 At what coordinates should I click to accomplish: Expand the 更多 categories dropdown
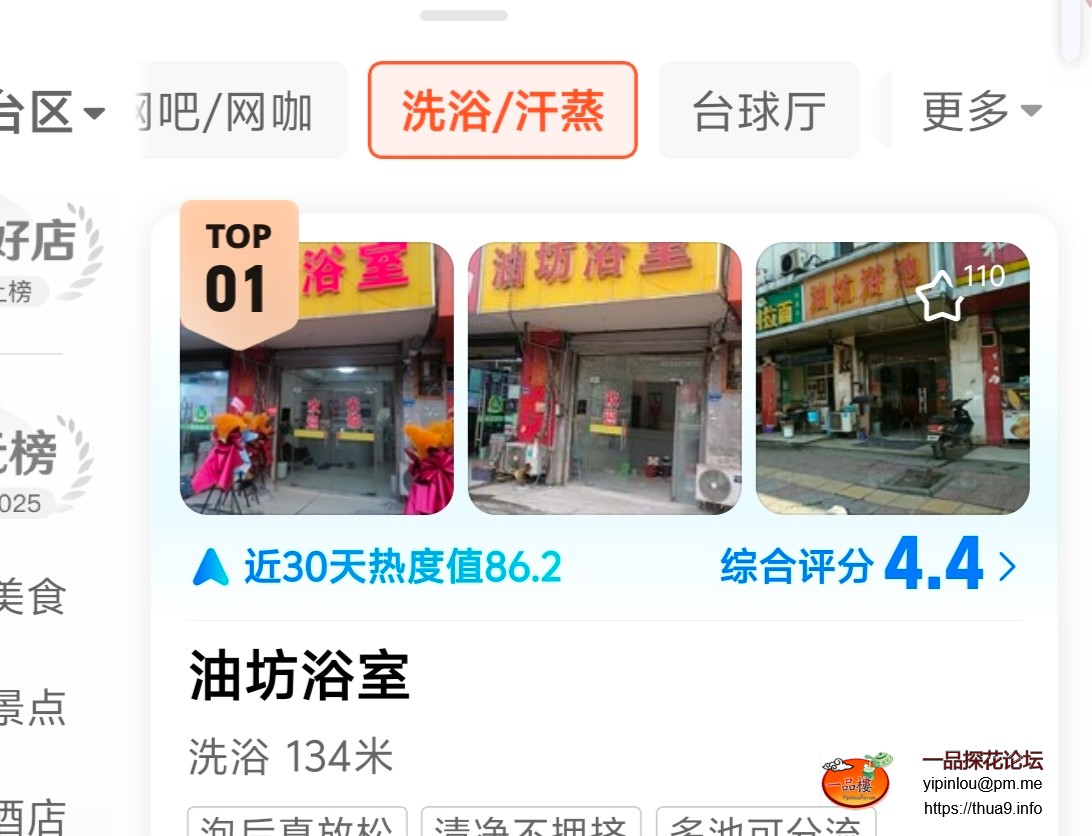(x=980, y=111)
